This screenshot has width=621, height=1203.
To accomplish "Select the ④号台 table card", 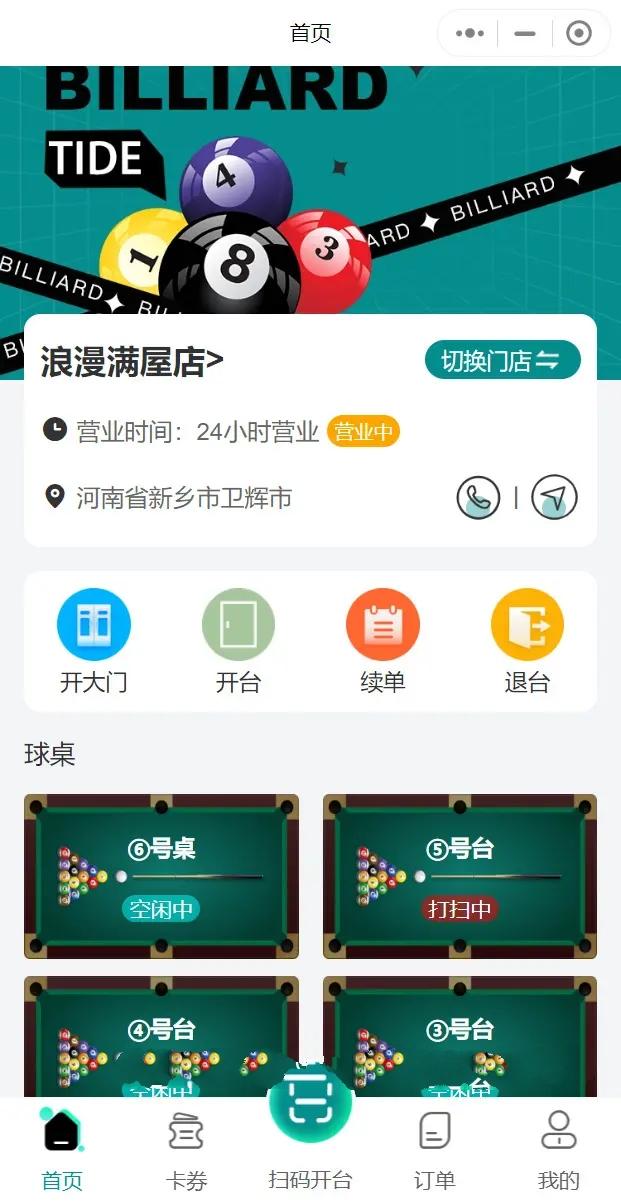I will click(x=161, y=1036).
